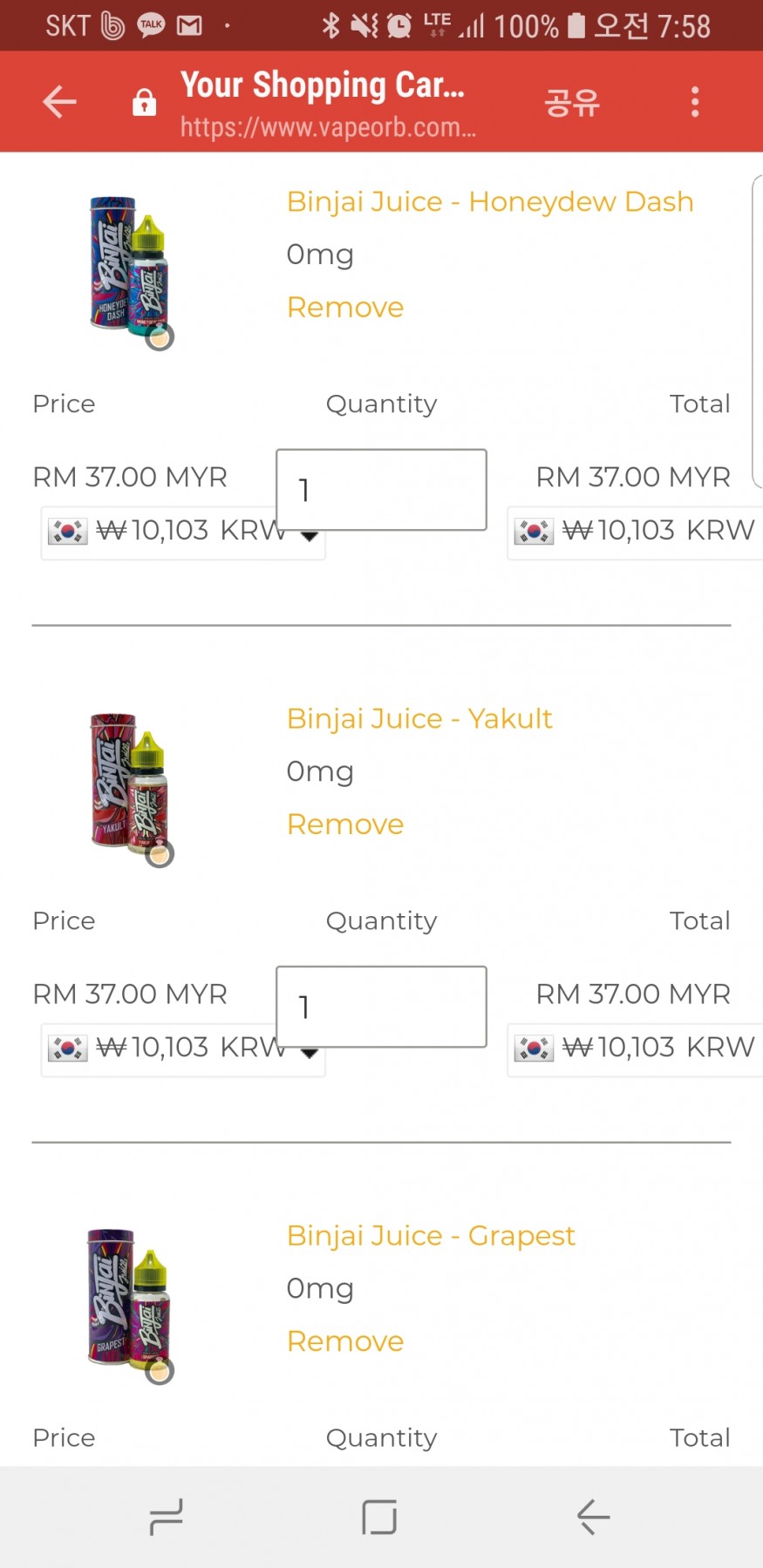
Task: Open the Binjai Juice - Grapest link
Action: coord(431,1236)
